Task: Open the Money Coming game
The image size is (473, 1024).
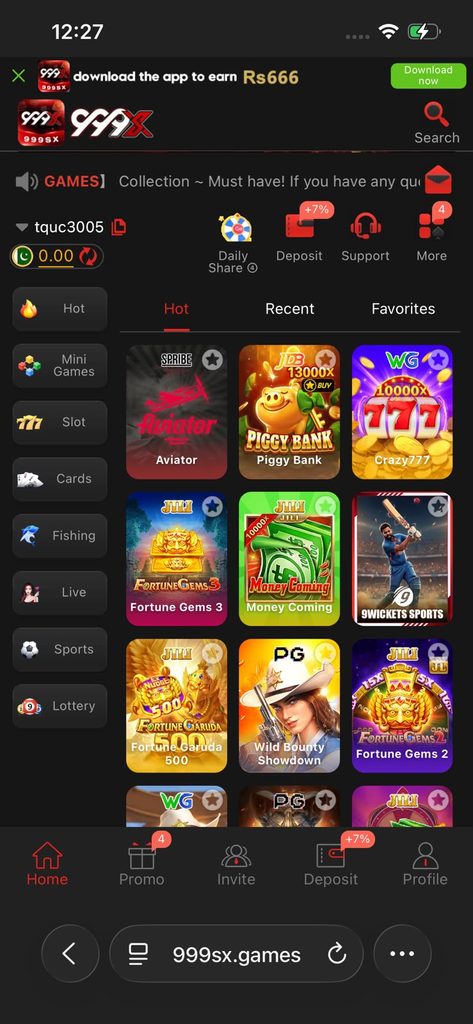Action: pos(289,559)
